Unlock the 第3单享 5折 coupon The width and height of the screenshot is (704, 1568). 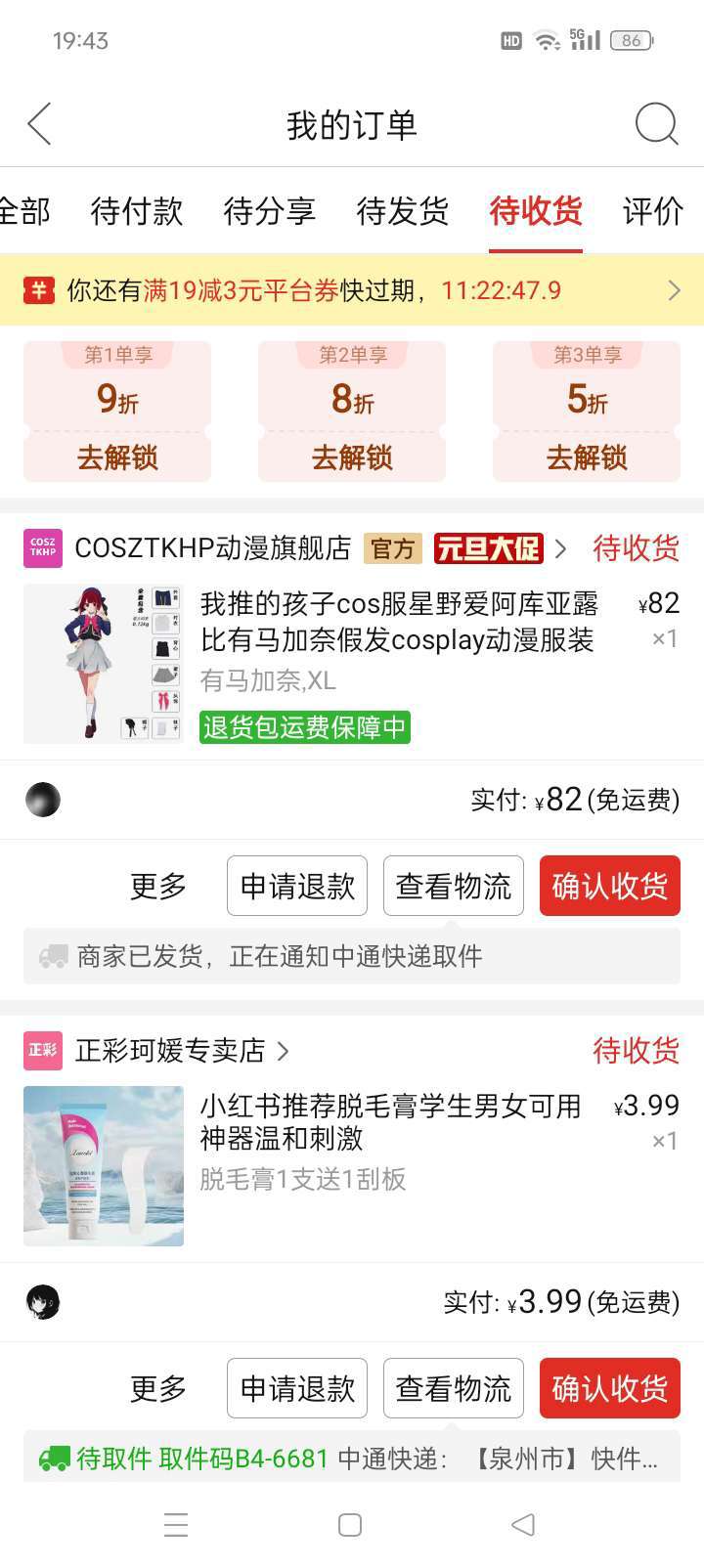coord(587,411)
